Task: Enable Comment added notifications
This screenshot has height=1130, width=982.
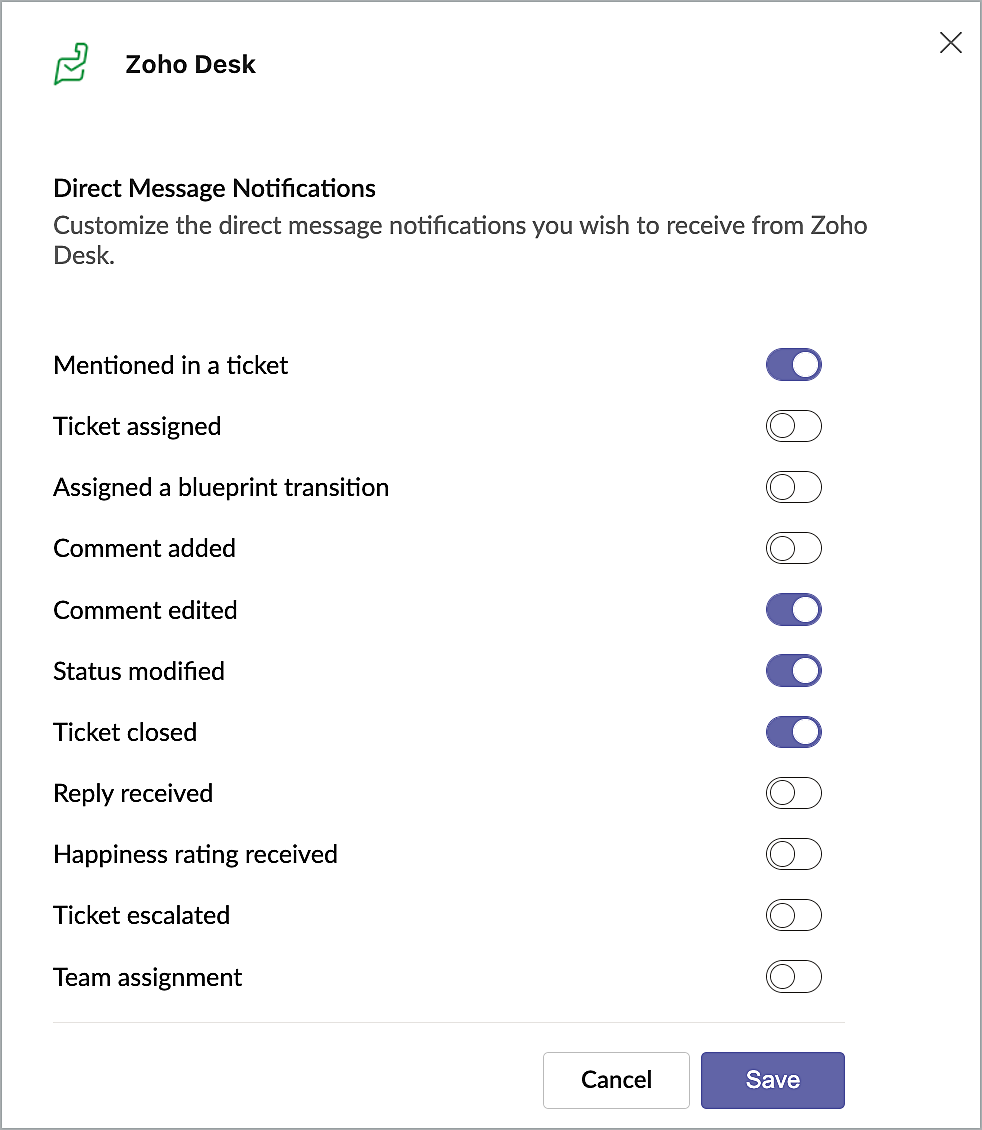Action: [x=793, y=549]
